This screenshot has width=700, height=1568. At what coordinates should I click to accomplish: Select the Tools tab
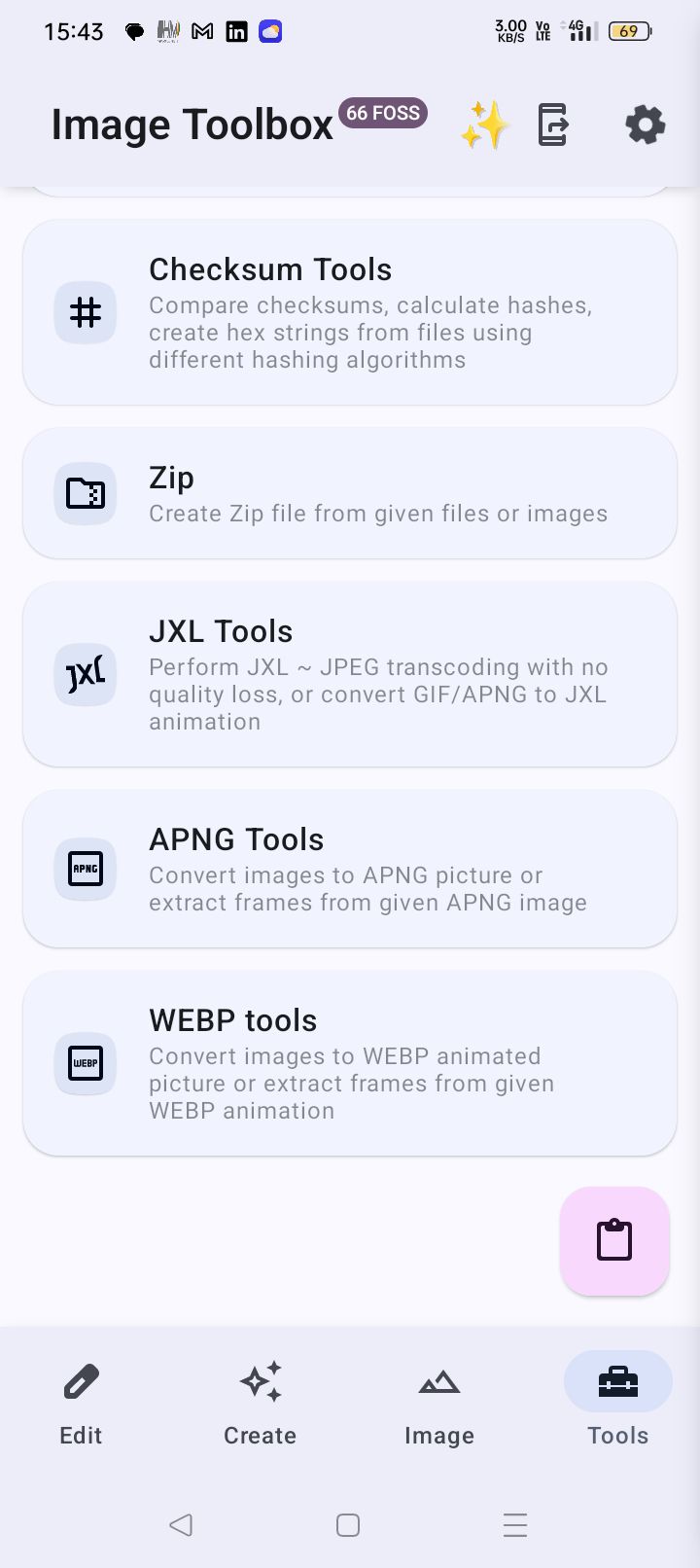pyautogui.click(x=618, y=1402)
